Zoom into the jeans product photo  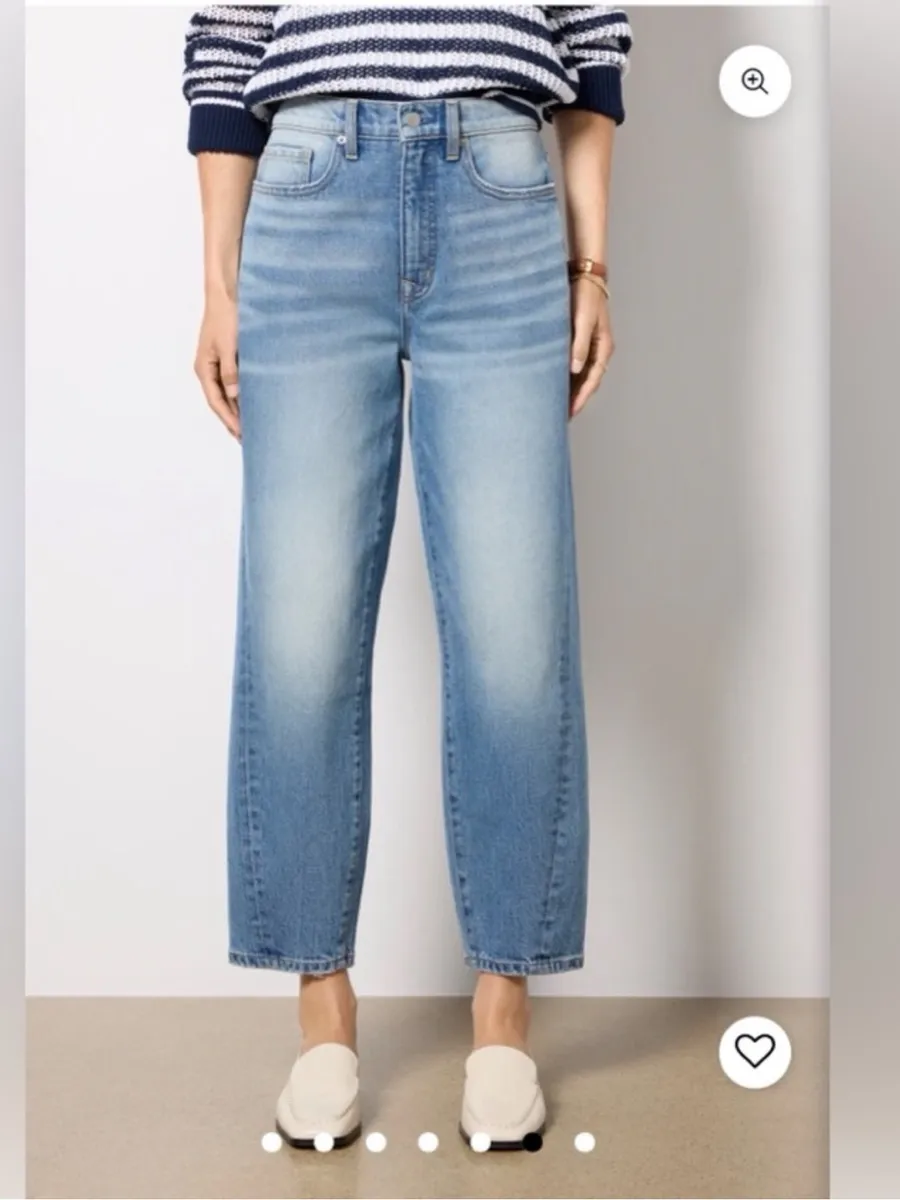[755, 81]
